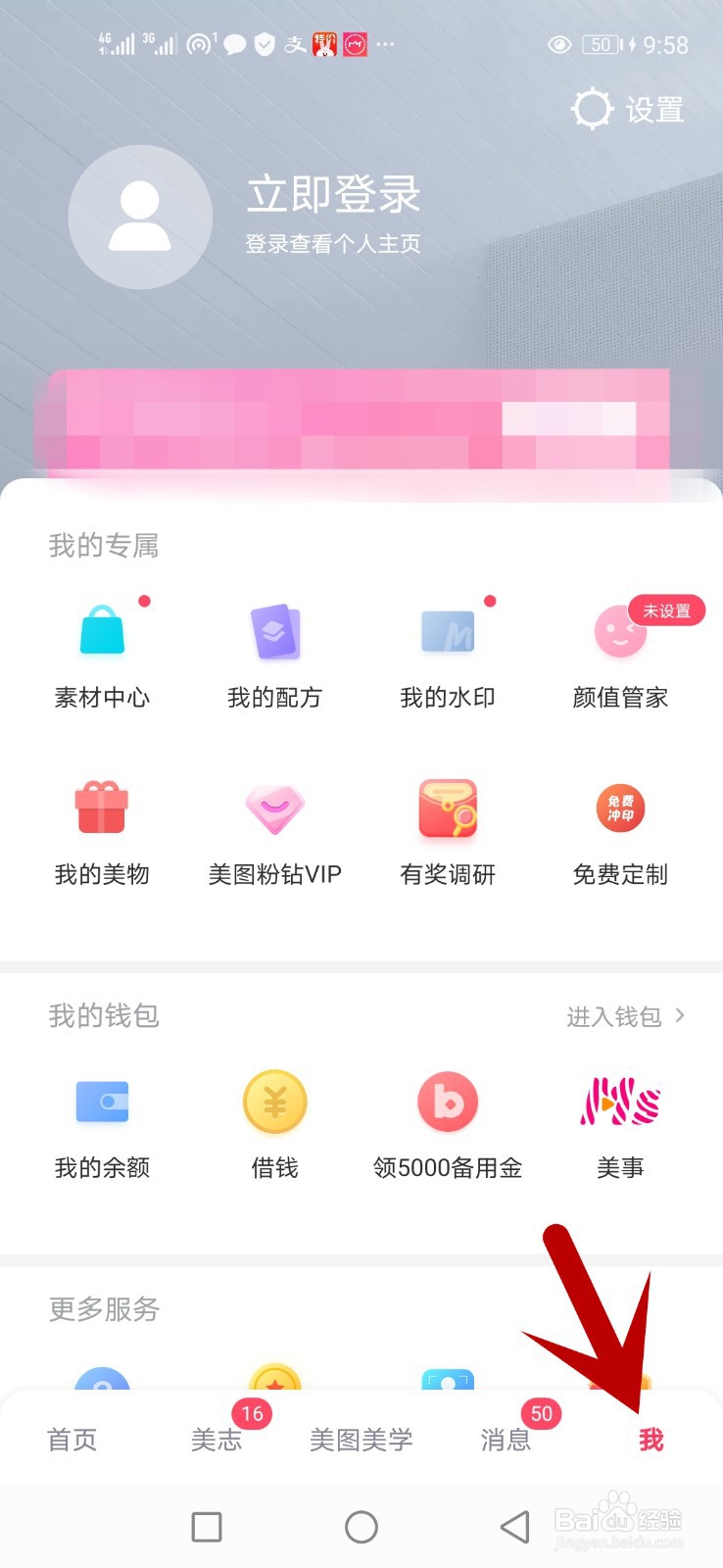The height and width of the screenshot is (1568, 723).
Task: Open 我的水印 watermark settings
Action: (x=447, y=632)
